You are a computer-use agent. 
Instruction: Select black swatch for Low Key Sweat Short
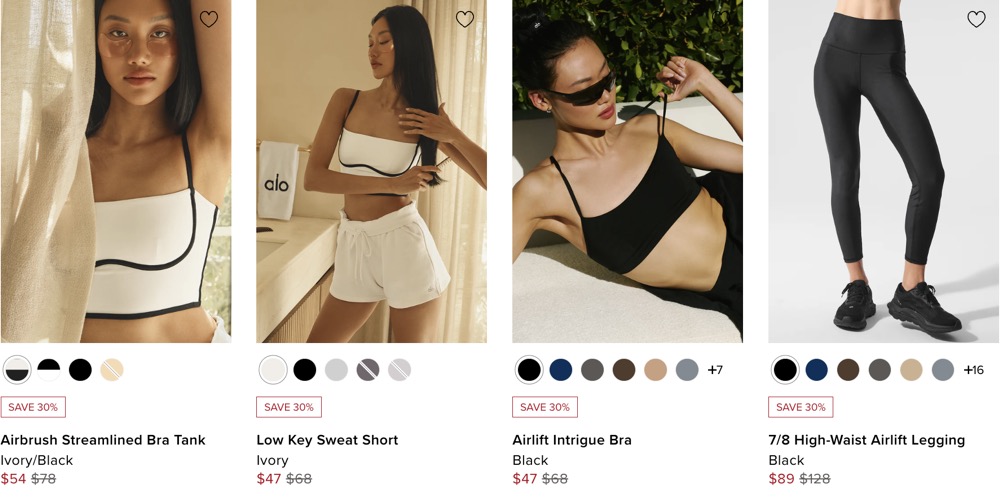coord(305,370)
